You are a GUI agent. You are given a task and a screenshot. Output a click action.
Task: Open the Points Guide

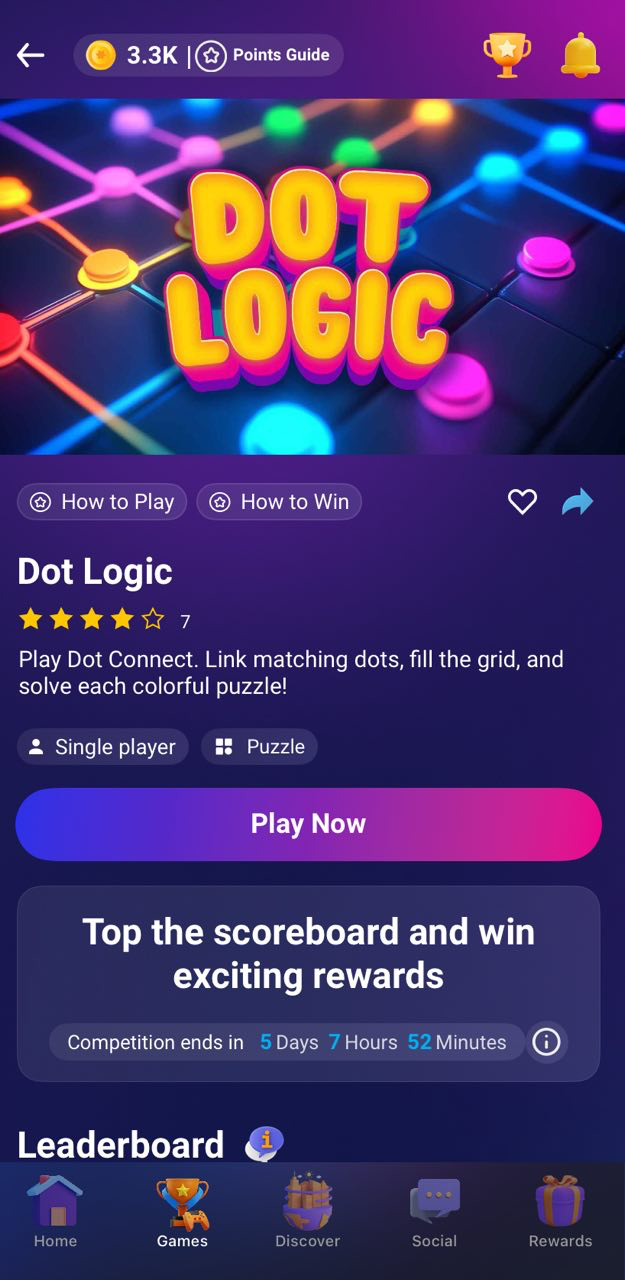coord(265,56)
